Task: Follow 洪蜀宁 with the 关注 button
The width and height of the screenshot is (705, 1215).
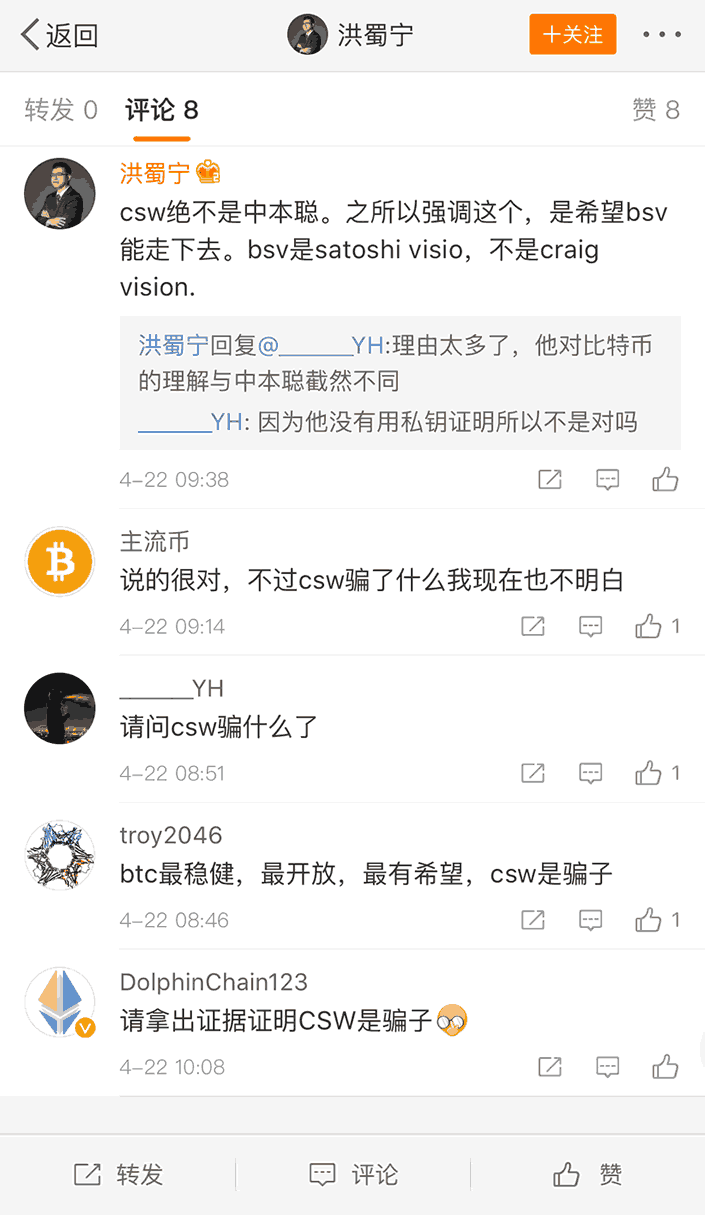Action: point(573,35)
